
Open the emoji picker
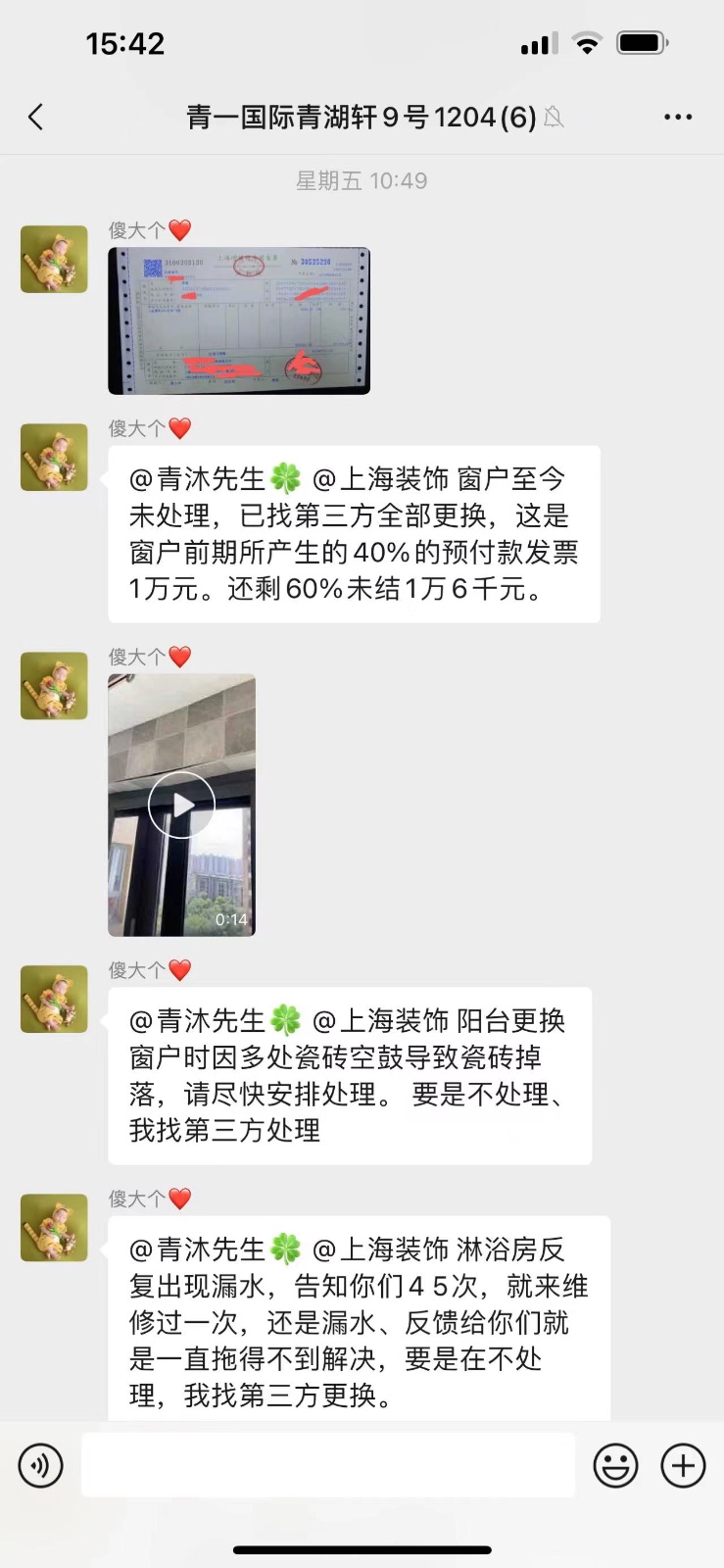point(615,1466)
